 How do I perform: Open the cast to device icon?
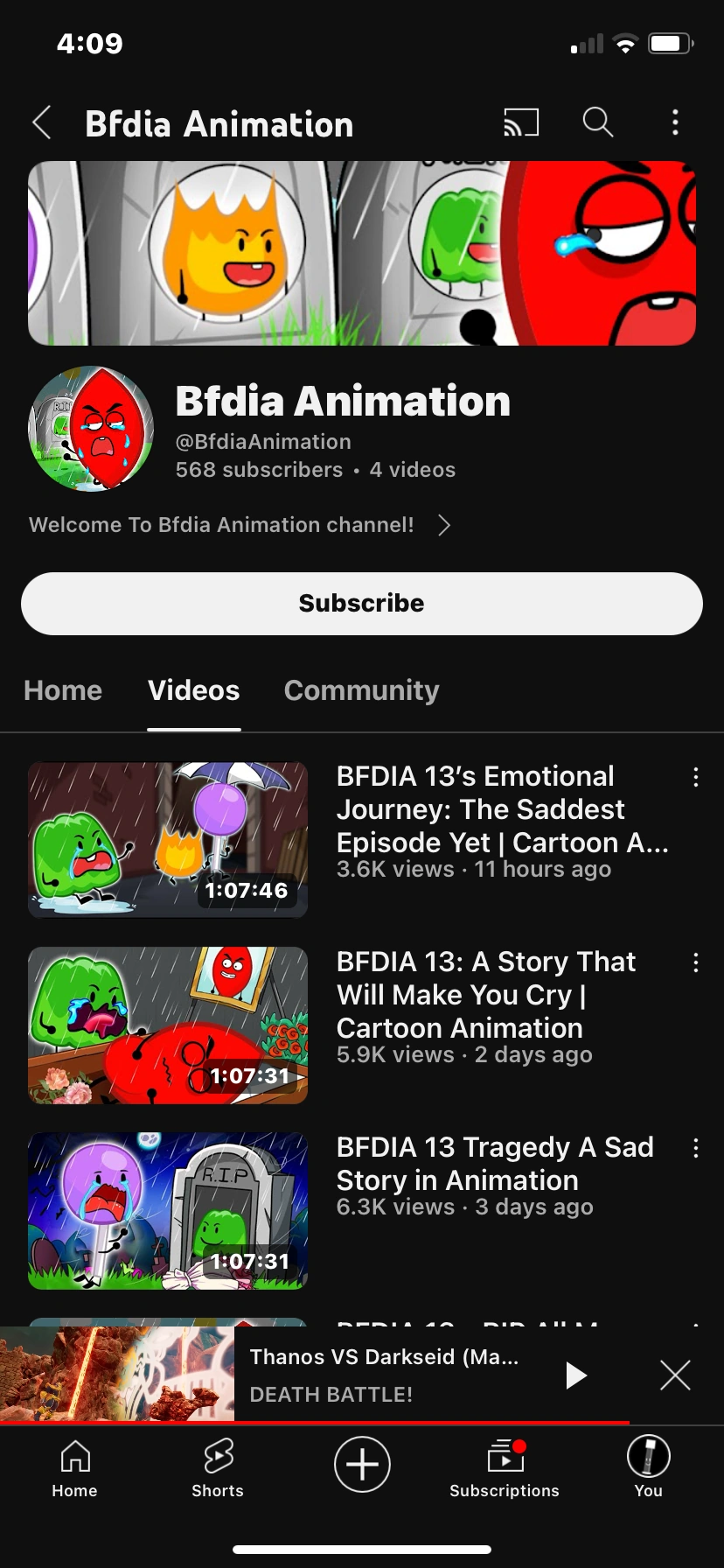(x=521, y=123)
